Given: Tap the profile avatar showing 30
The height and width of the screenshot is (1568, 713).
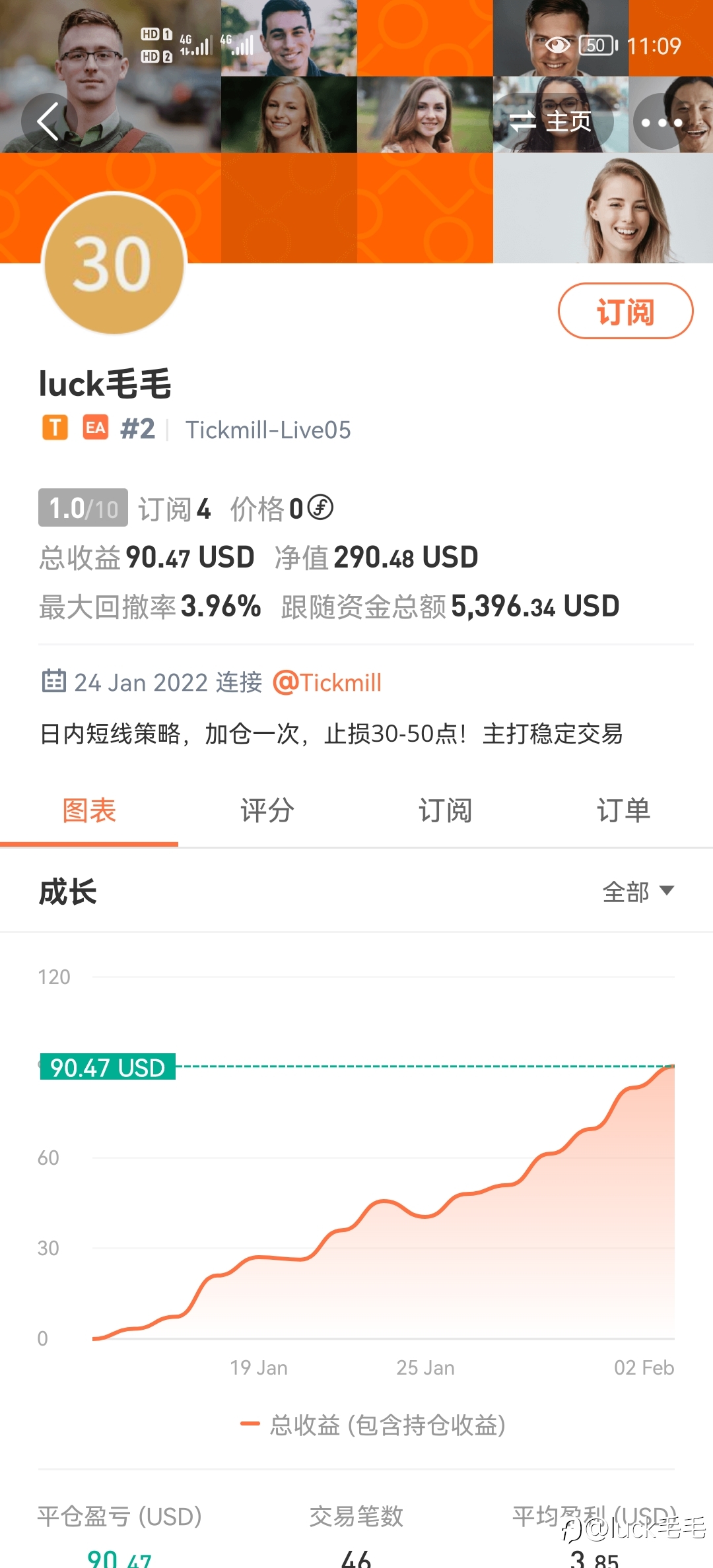Looking at the screenshot, I should (x=114, y=264).
